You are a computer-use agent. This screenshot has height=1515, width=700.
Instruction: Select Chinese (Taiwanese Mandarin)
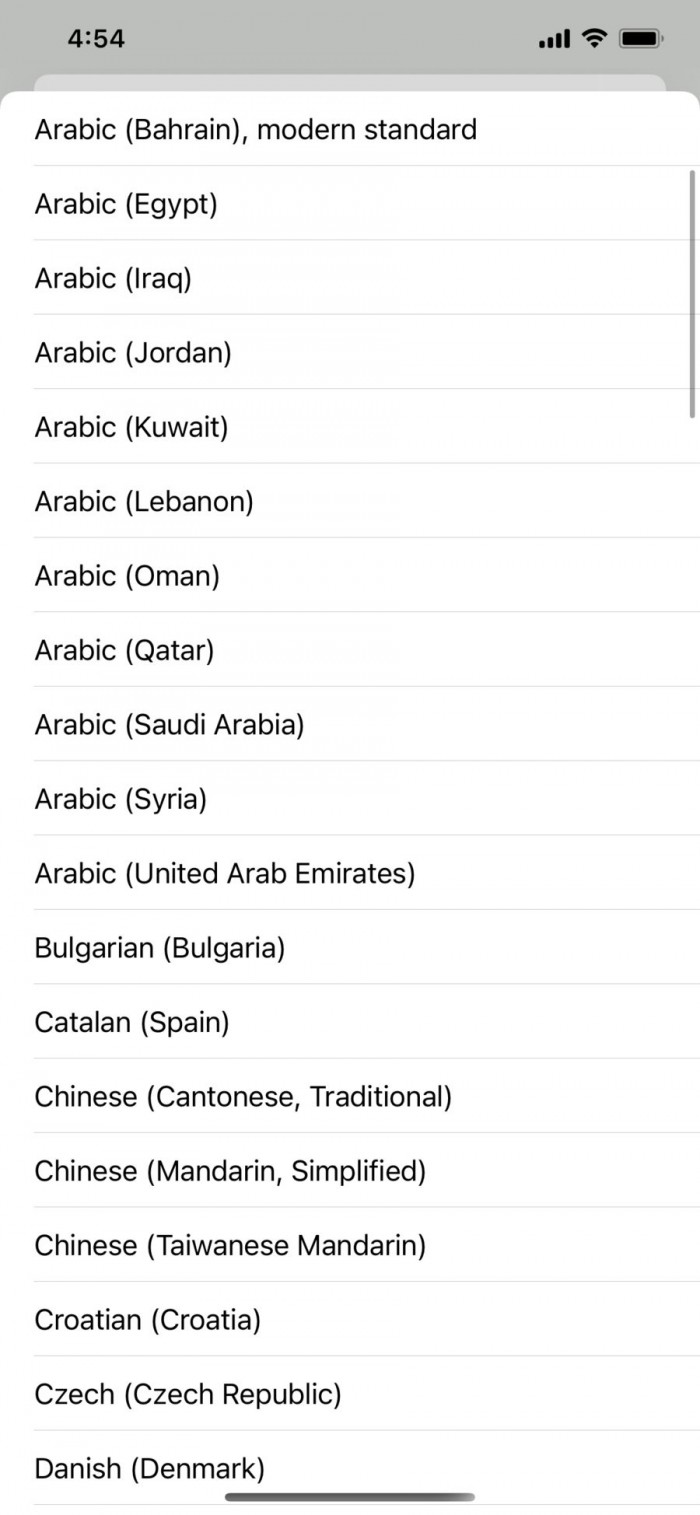tap(350, 1245)
